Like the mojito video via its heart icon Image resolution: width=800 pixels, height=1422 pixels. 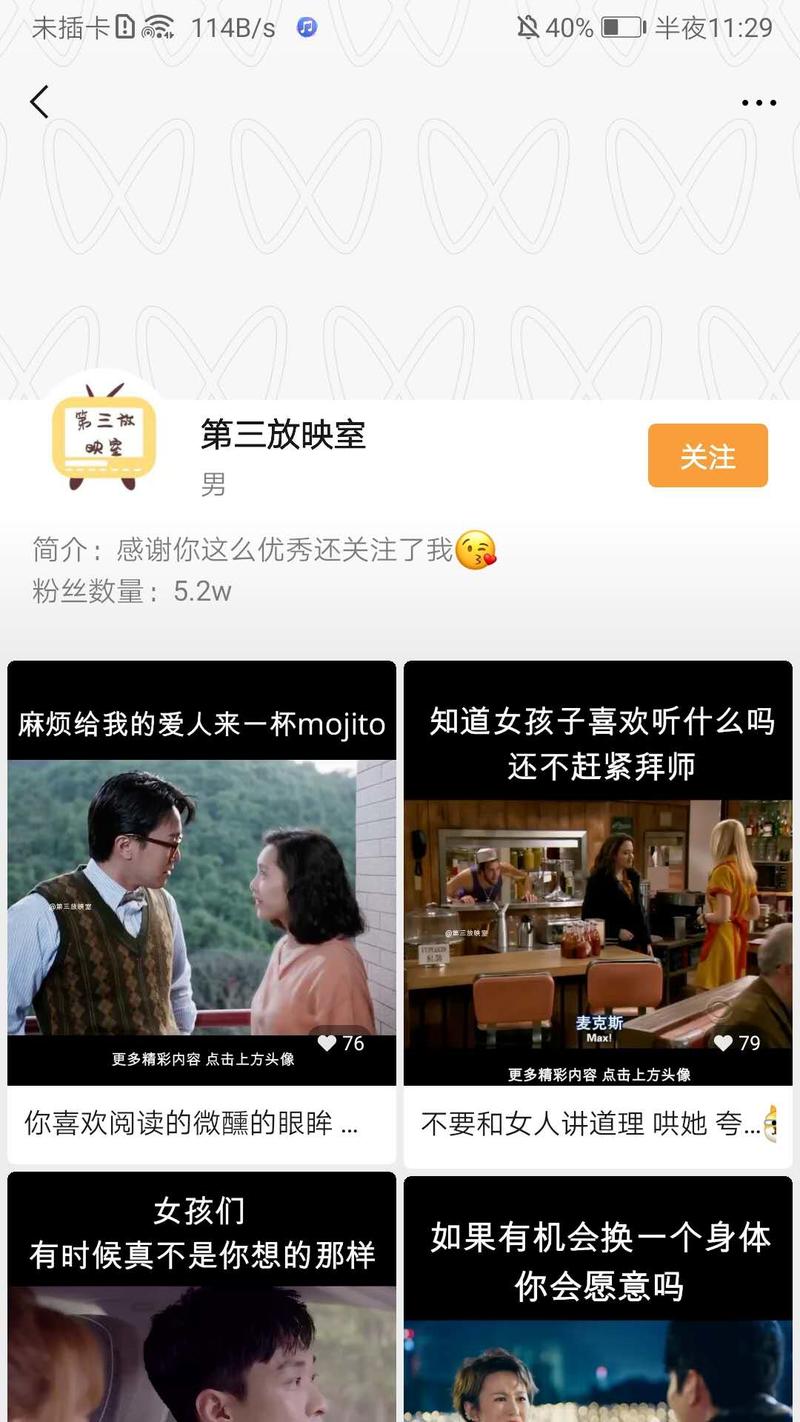326,1044
